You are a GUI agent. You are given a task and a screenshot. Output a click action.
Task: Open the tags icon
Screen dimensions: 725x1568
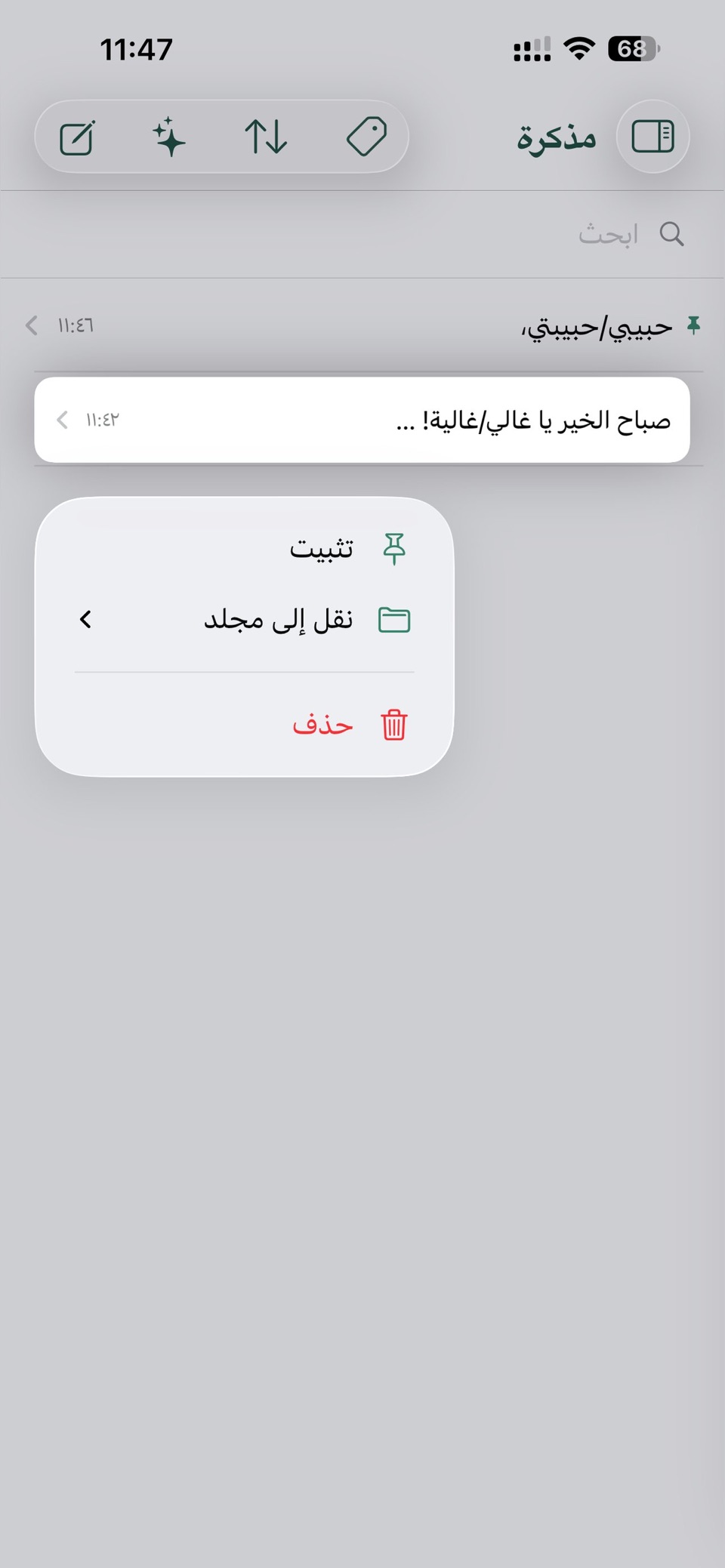pyautogui.click(x=367, y=137)
